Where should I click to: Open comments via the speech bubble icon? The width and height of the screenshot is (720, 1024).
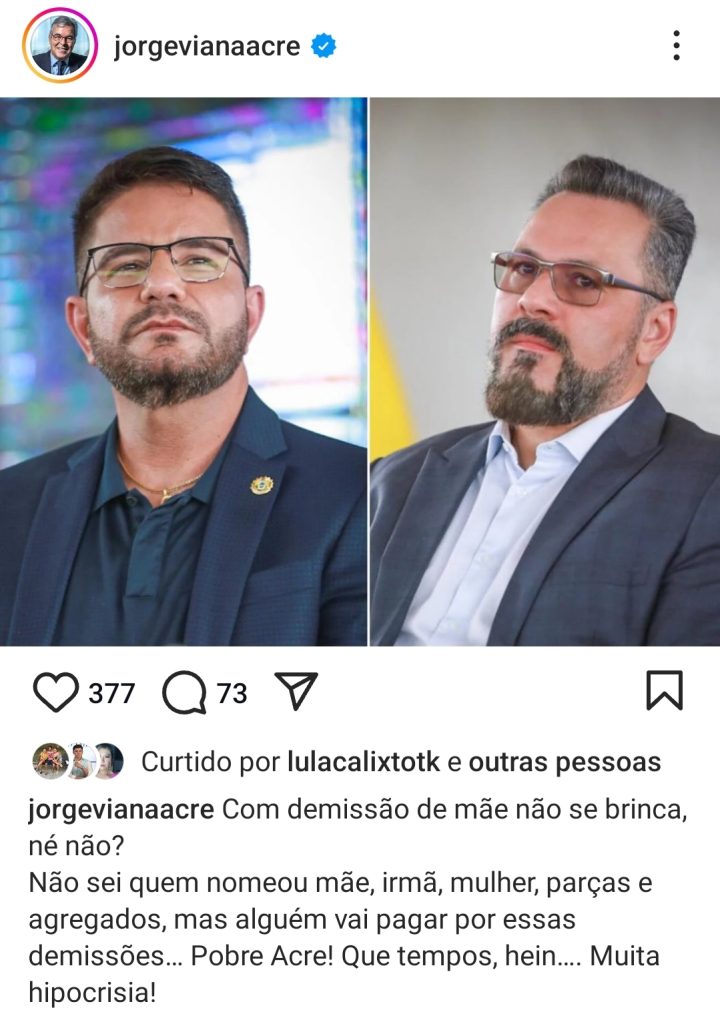click(x=183, y=692)
